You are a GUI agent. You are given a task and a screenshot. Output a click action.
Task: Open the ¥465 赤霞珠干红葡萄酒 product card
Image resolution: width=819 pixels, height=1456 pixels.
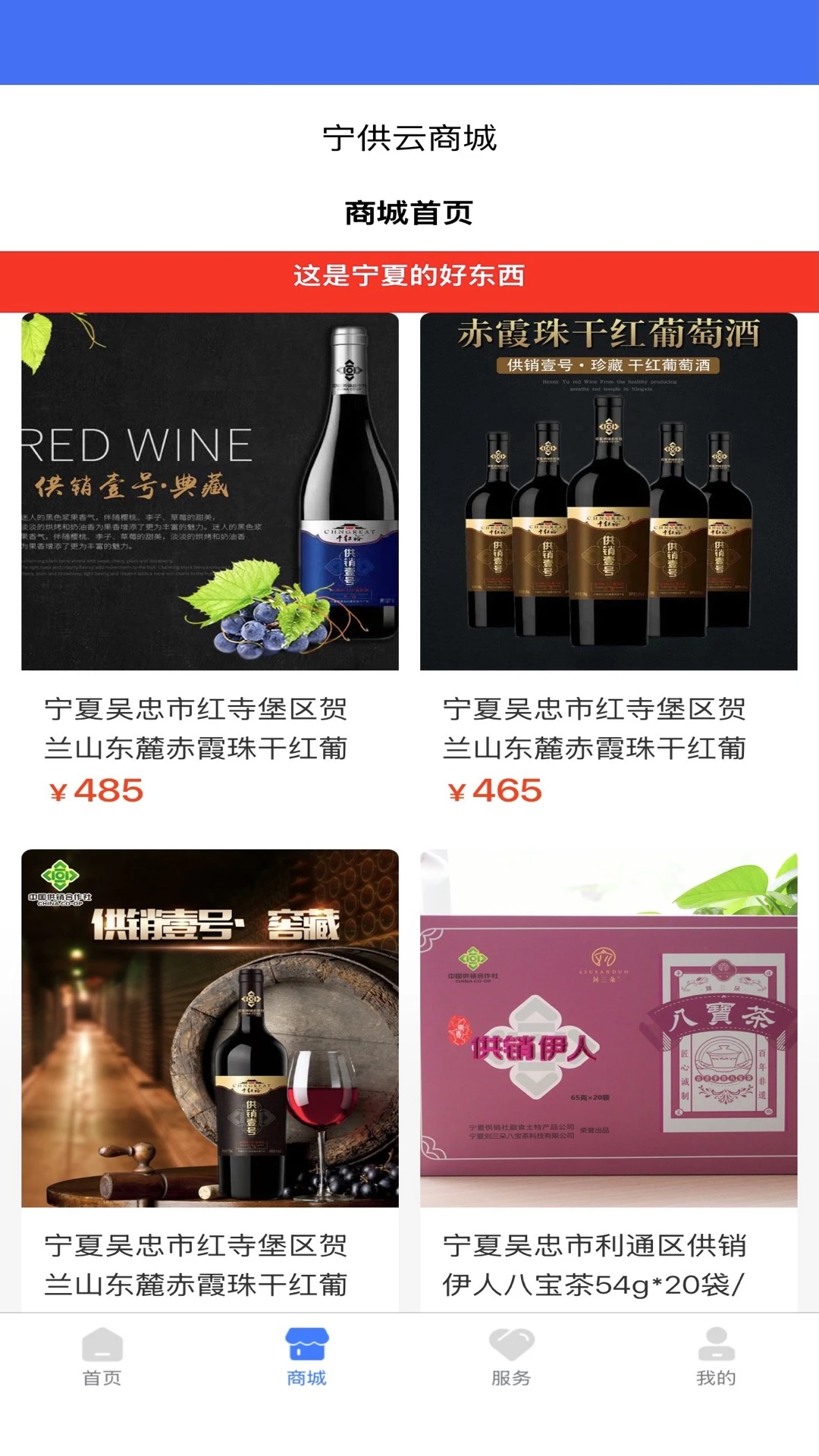[x=609, y=563]
